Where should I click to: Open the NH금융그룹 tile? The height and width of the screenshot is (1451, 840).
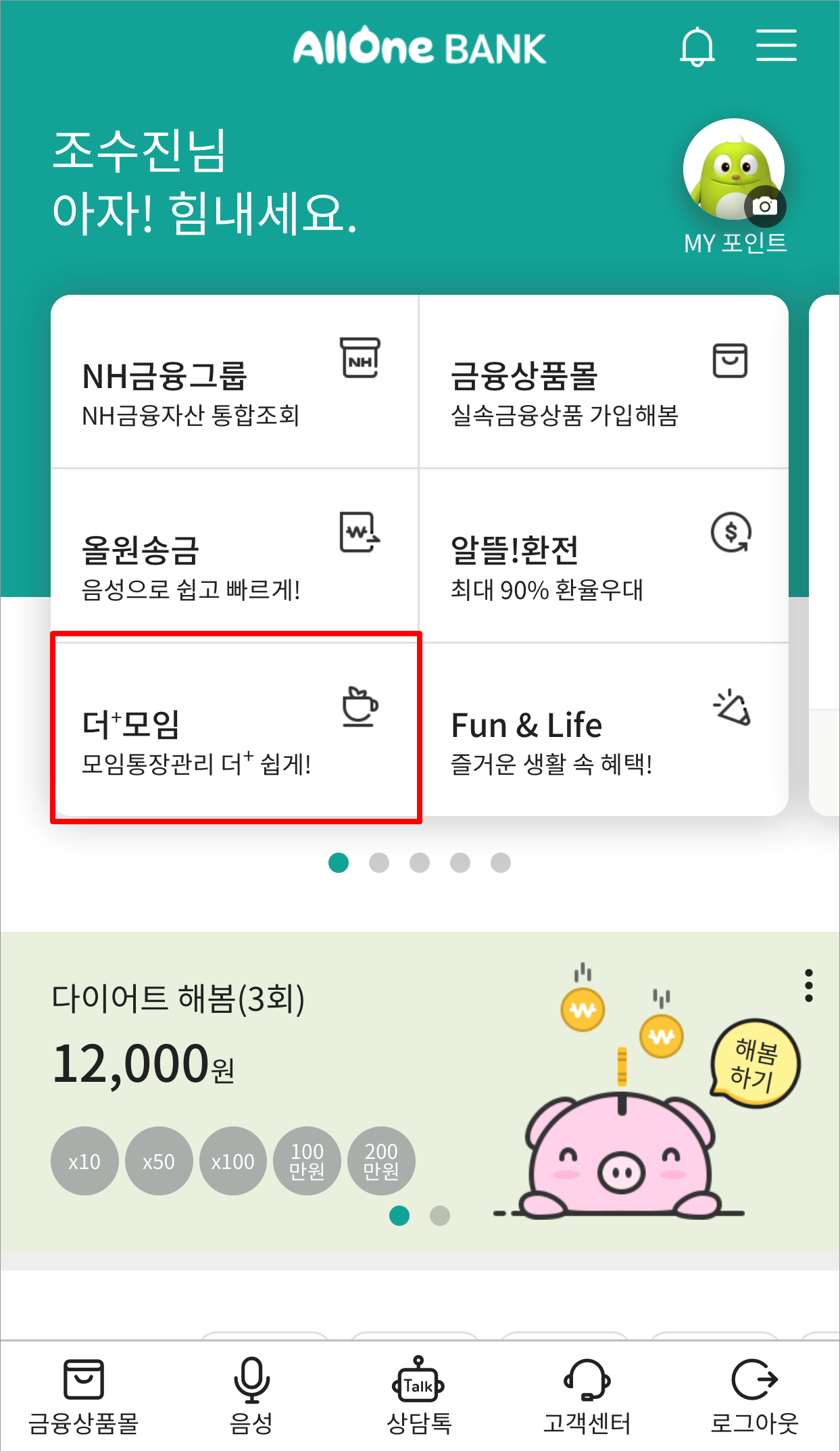pyautogui.click(x=235, y=382)
